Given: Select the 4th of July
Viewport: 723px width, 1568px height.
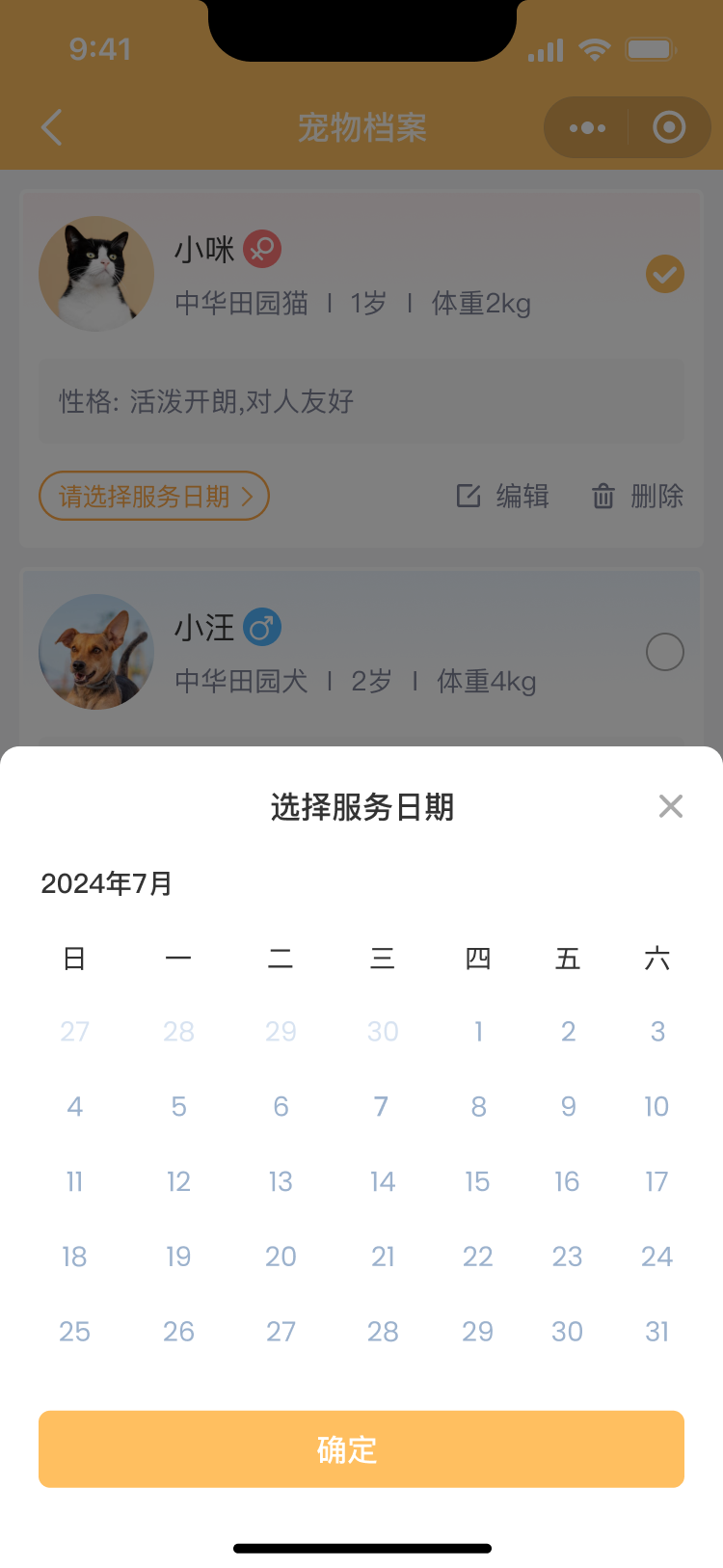Looking at the screenshot, I should [x=74, y=1106].
